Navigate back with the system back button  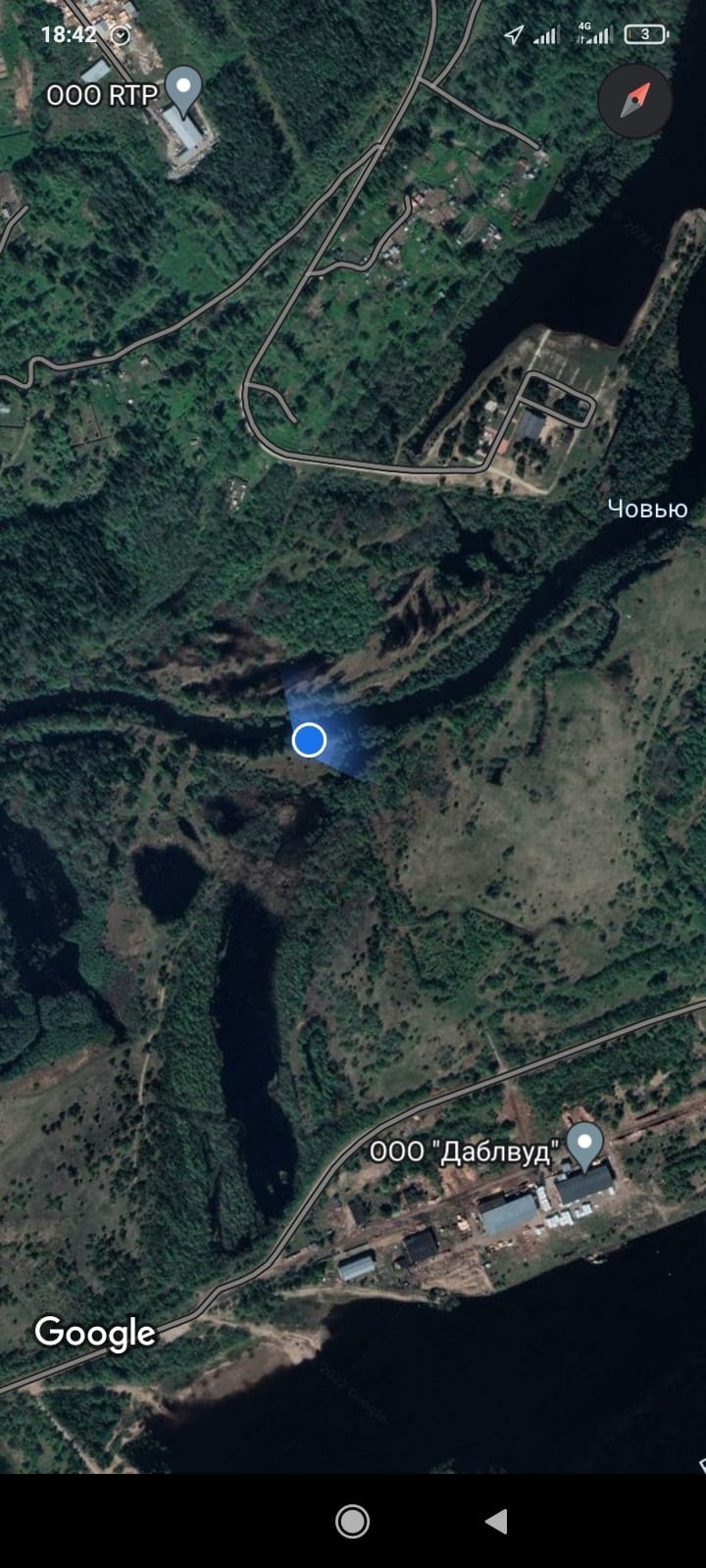tap(496, 1521)
